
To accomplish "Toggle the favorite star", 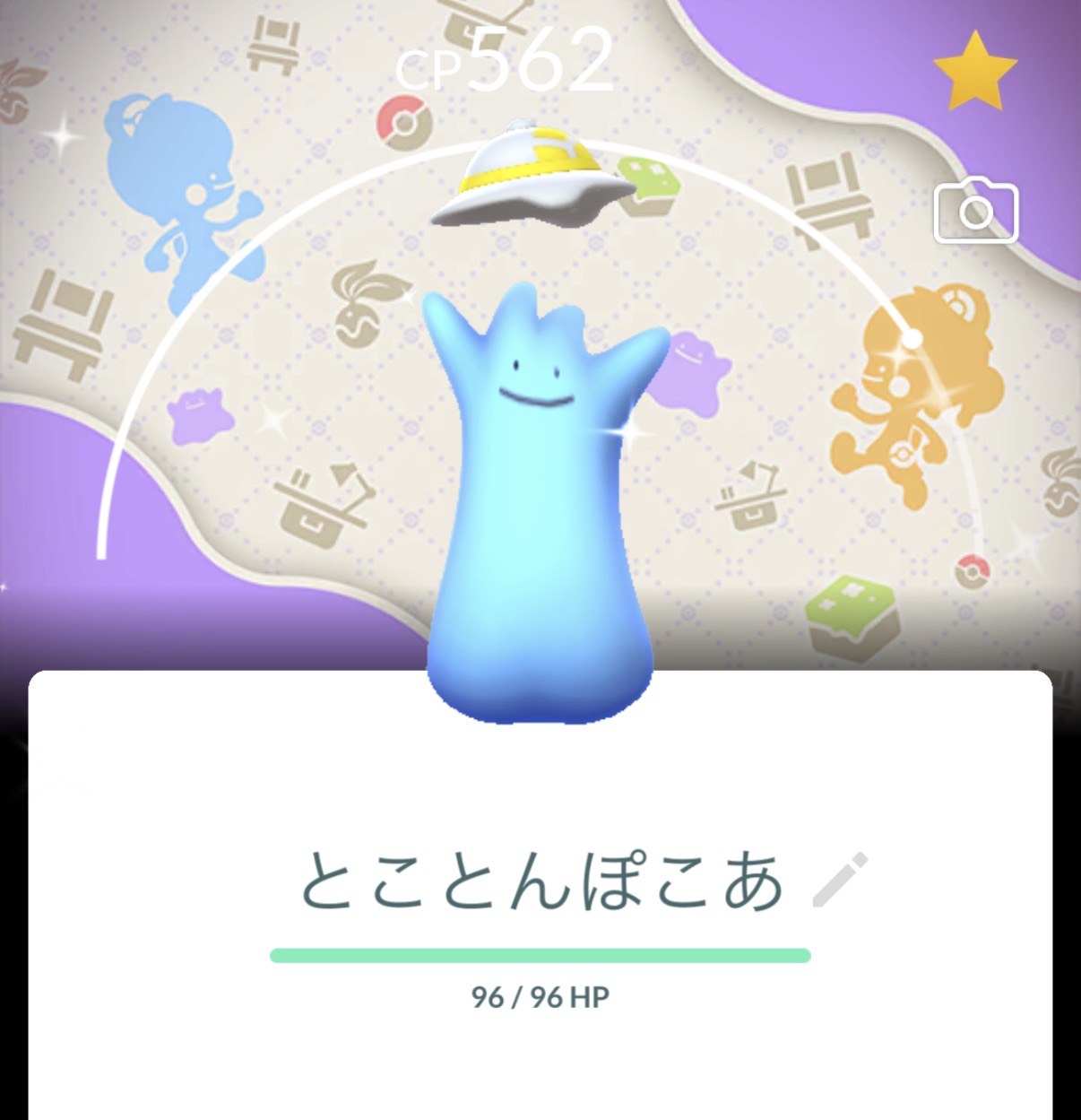I will [x=975, y=71].
